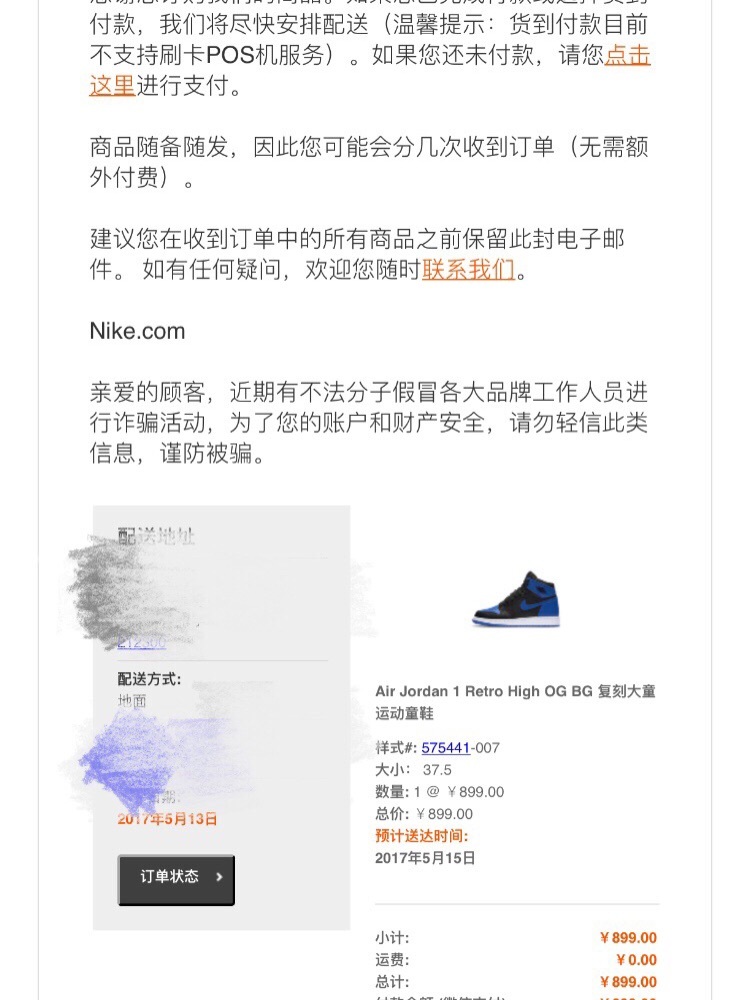Screen dimensions: 750x1000
Task: Tap the 点击这里 payment link
Action: pyautogui.click(x=627, y=55)
